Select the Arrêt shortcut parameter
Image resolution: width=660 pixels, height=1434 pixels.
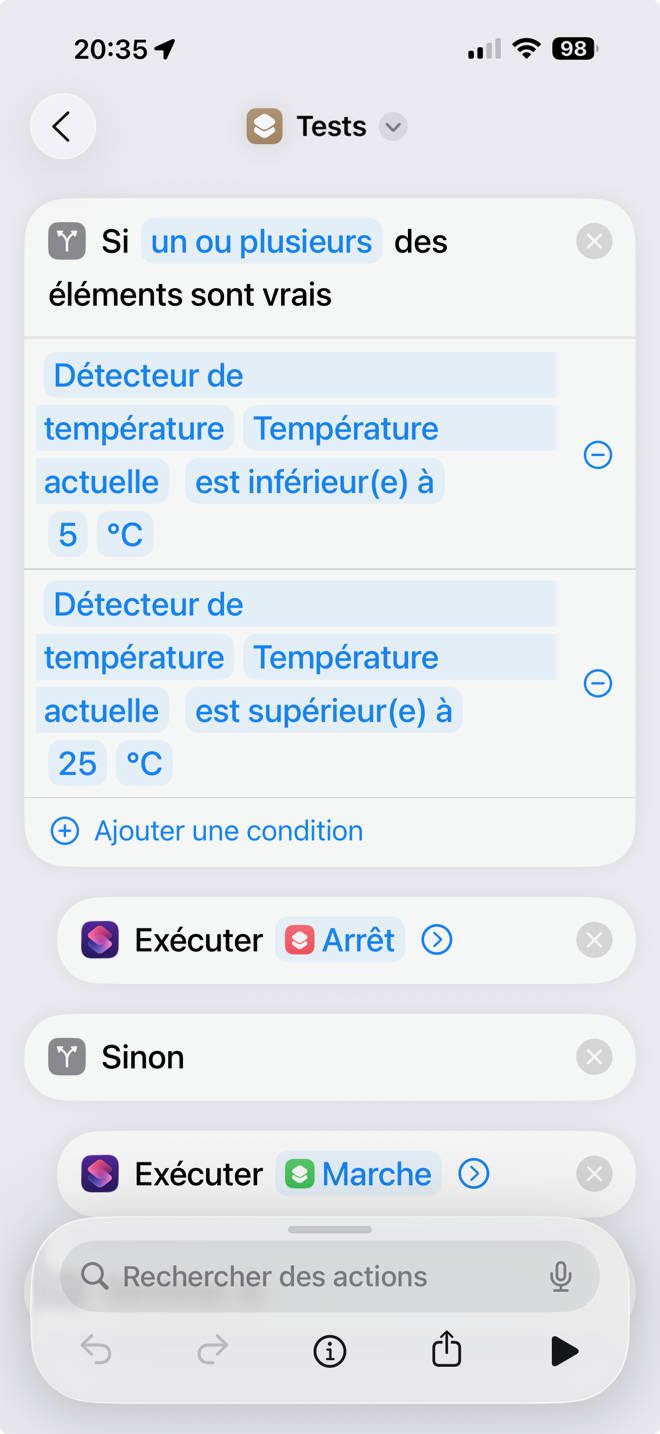(341, 940)
